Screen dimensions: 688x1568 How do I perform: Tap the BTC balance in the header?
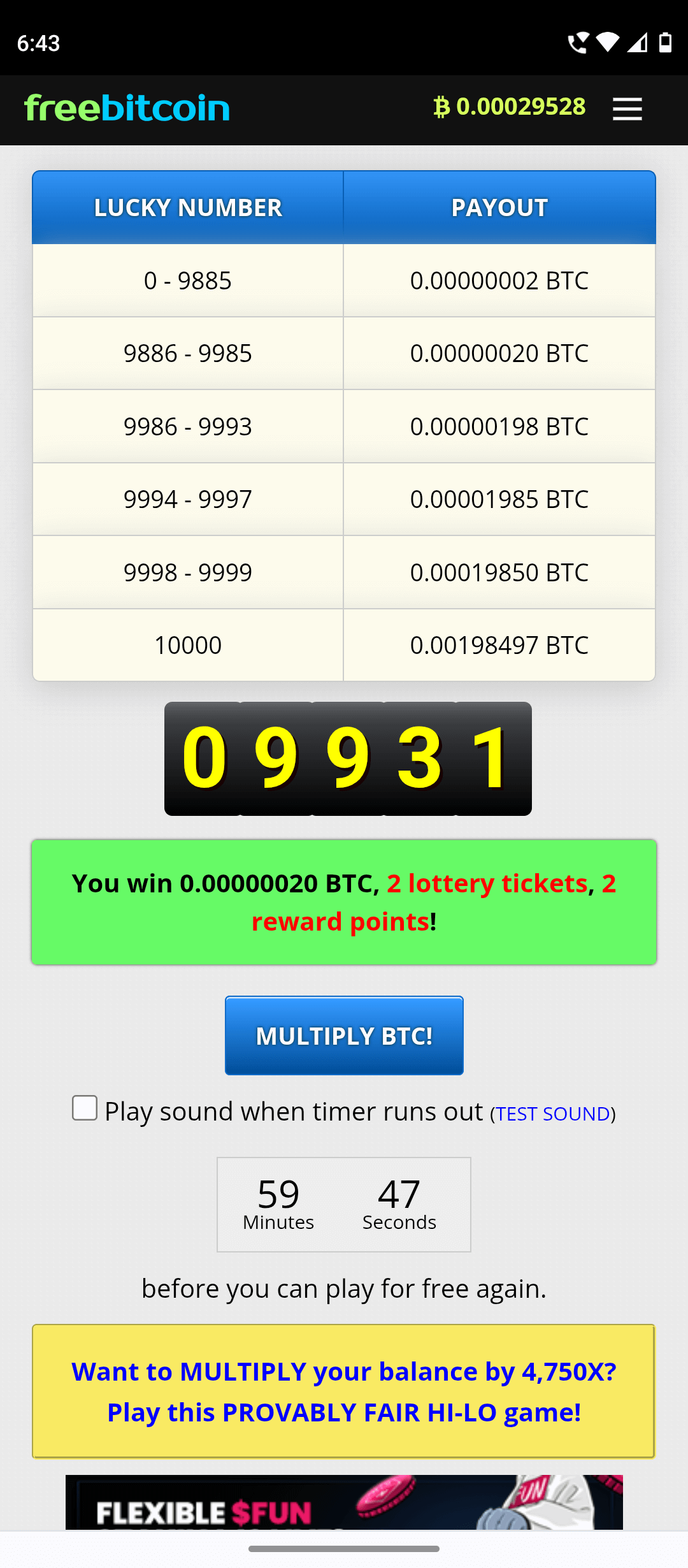tap(510, 107)
